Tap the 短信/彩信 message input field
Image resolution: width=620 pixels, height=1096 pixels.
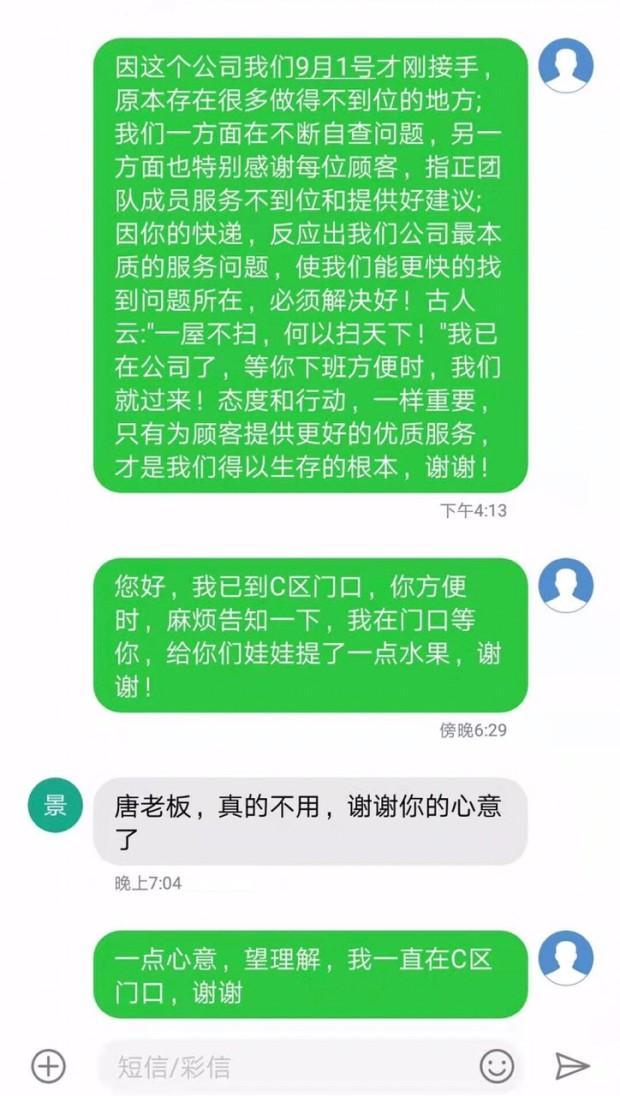tap(292, 1067)
